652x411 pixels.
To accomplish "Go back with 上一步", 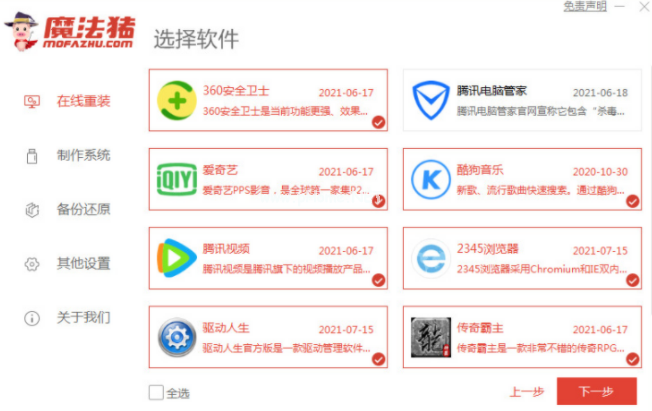I will click(x=527, y=392).
